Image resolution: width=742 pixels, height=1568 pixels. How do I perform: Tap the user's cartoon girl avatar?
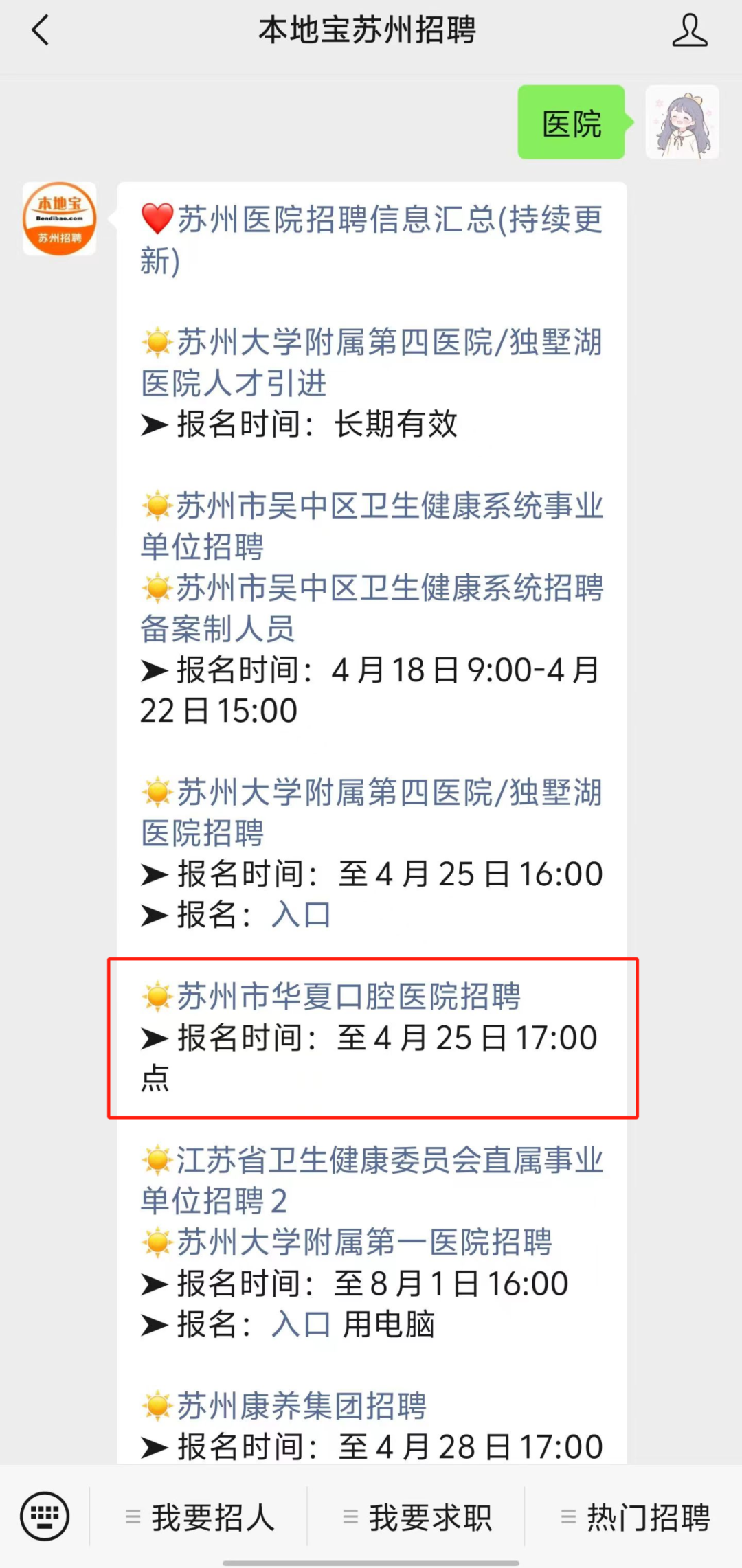(x=682, y=122)
